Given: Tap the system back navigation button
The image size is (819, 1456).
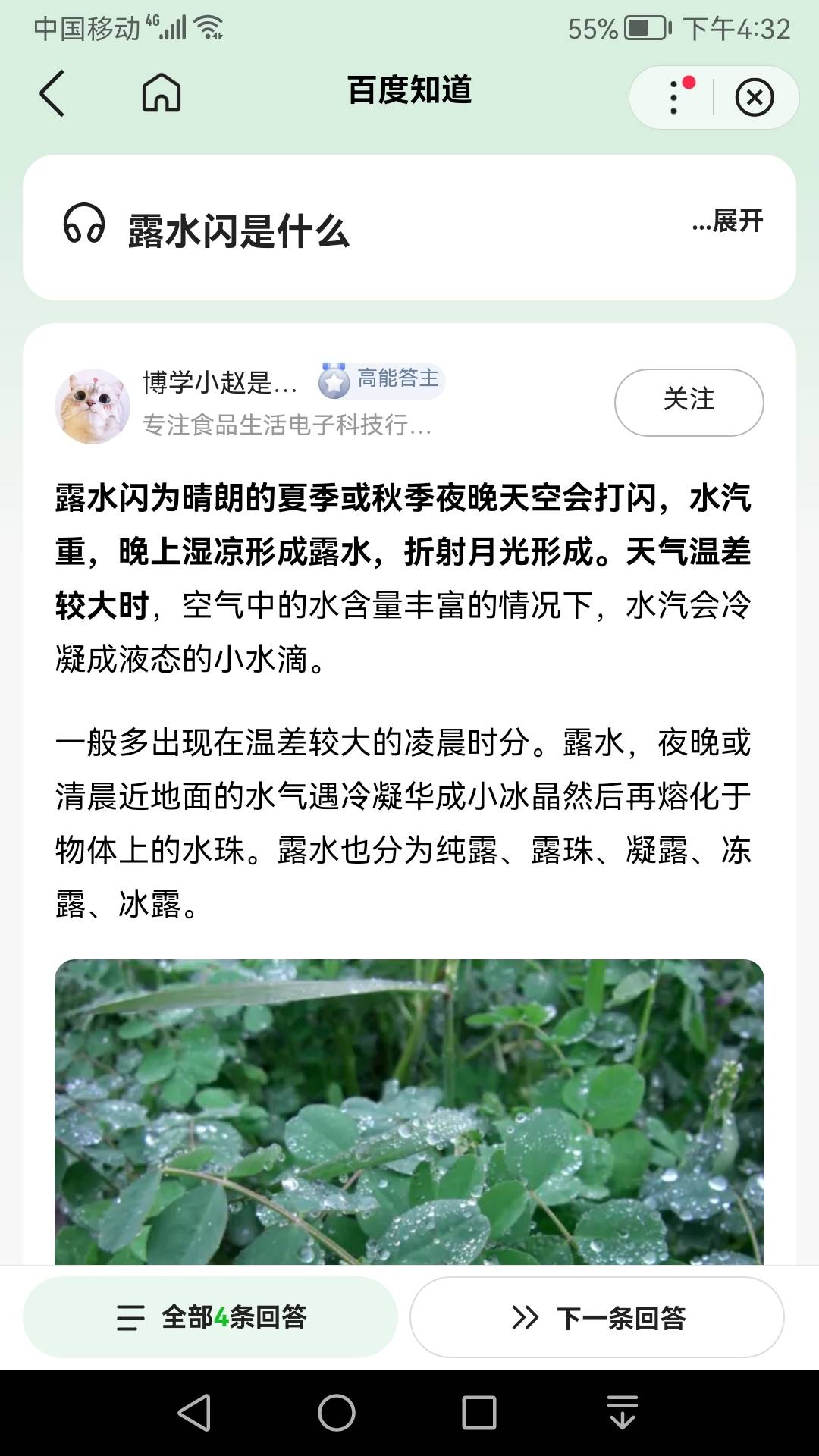Looking at the screenshot, I should click(x=194, y=1413).
